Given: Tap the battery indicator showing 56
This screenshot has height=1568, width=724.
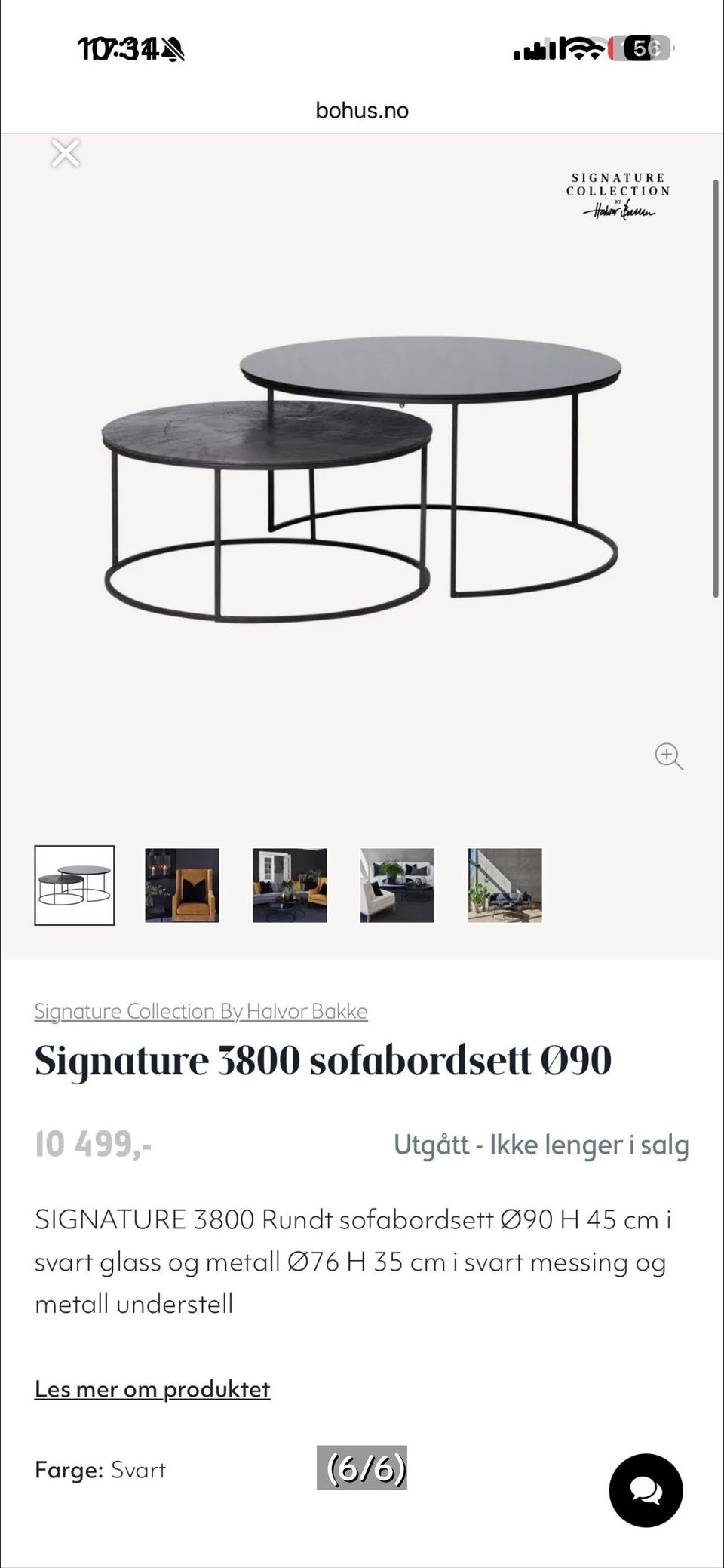Looking at the screenshot, I should pyautogui.click(x=637, y=47).
